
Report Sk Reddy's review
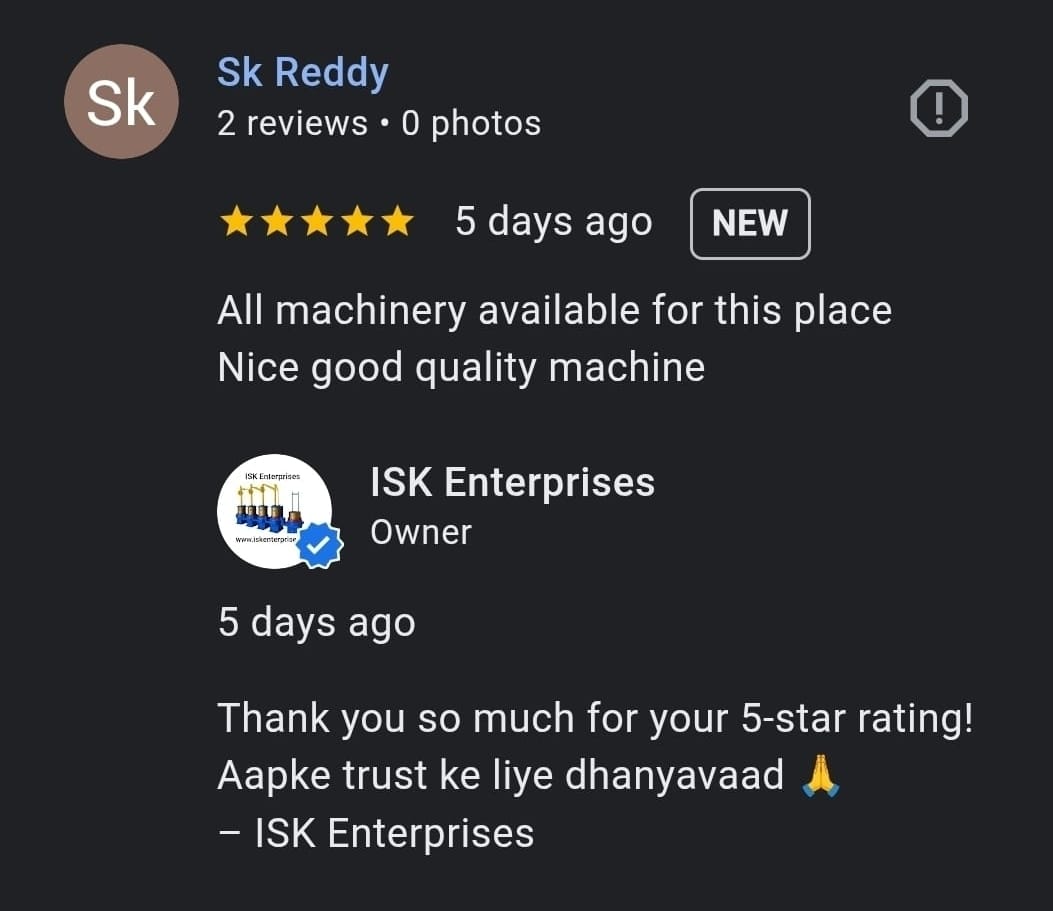point(938,108)
